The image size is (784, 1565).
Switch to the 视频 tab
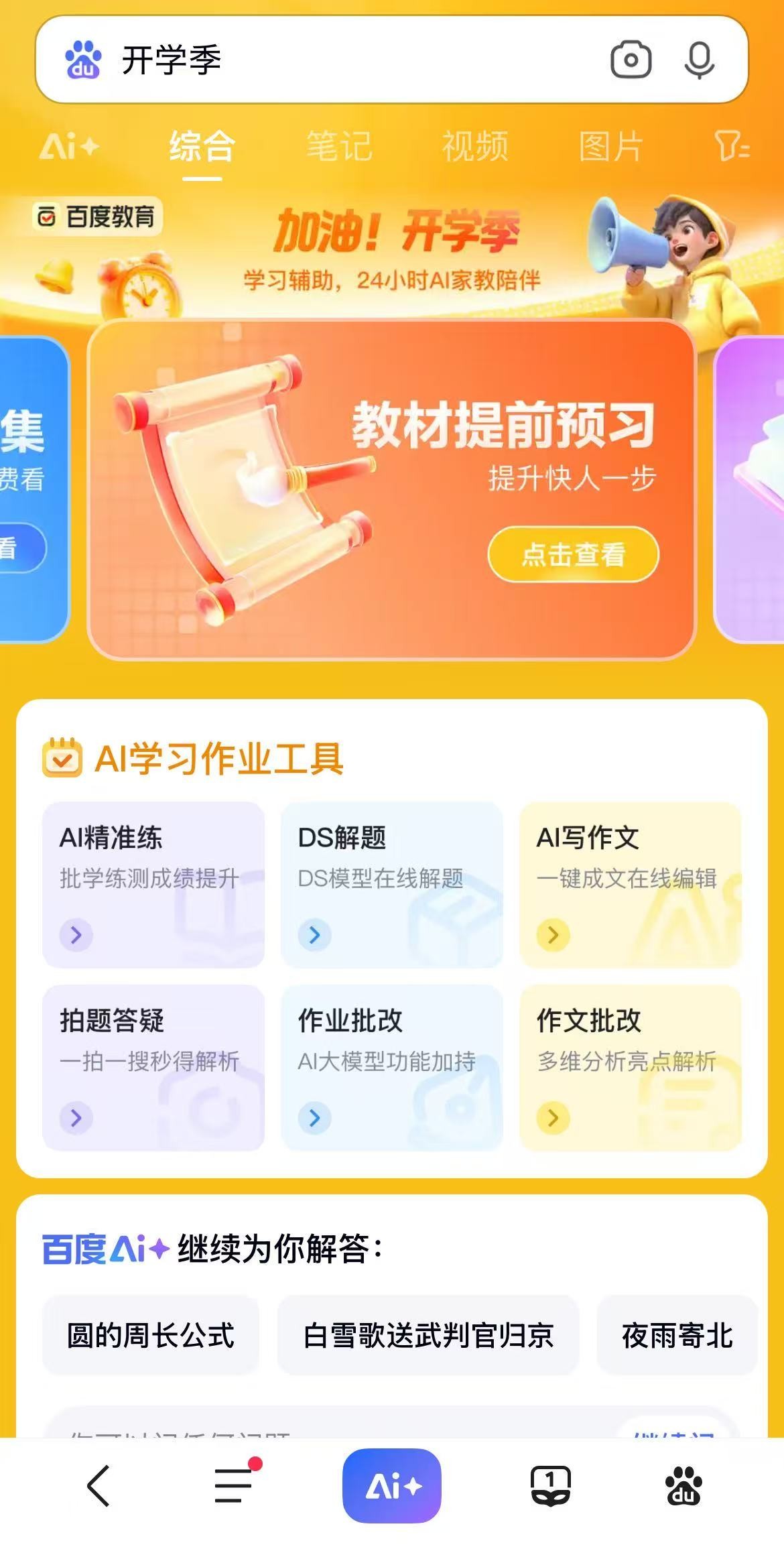tap(475, 146)
